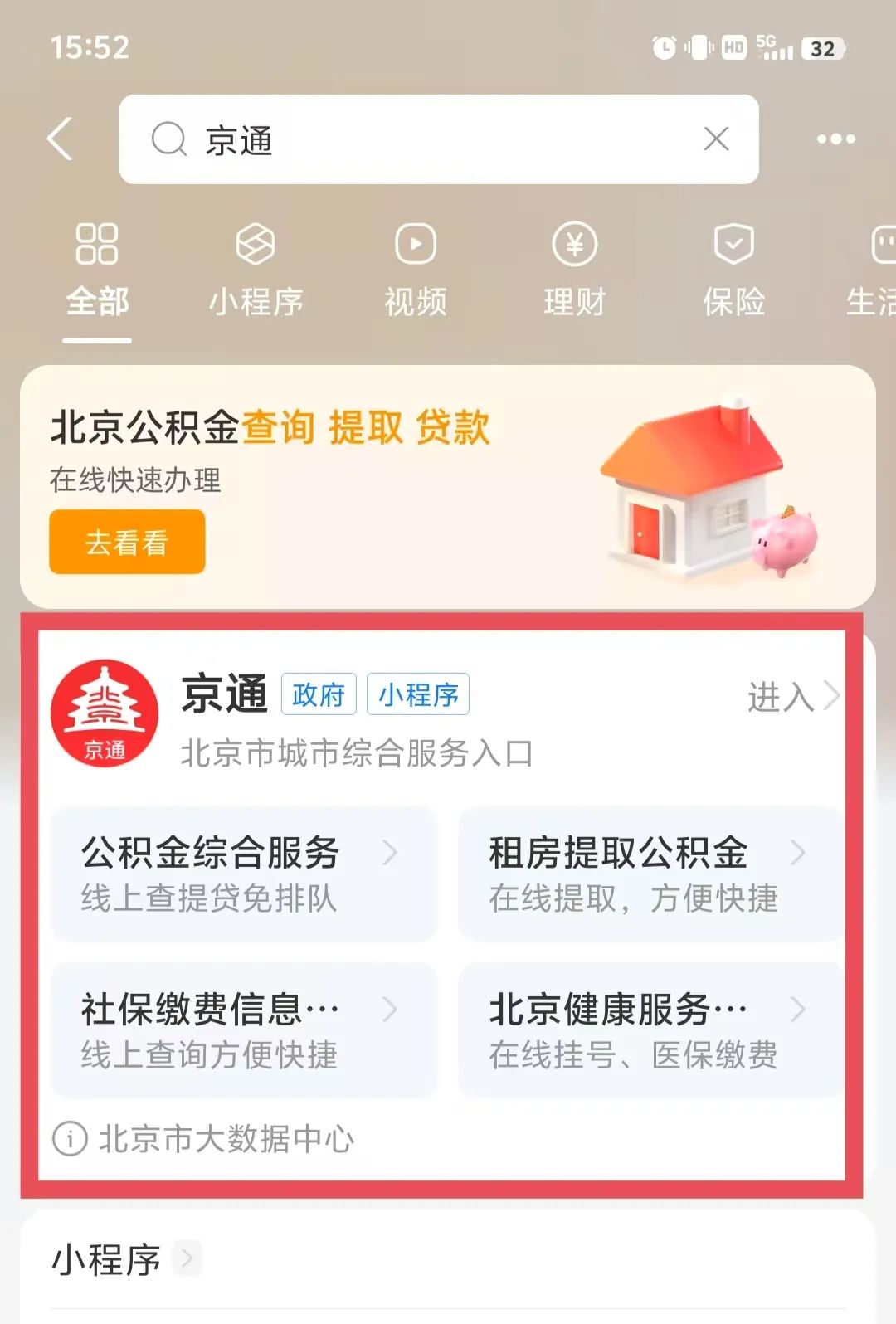Tap the info icon beside 北京市大数据中心
The width and height of the screenshot is (896, 1324).
tap(70, 1139)
